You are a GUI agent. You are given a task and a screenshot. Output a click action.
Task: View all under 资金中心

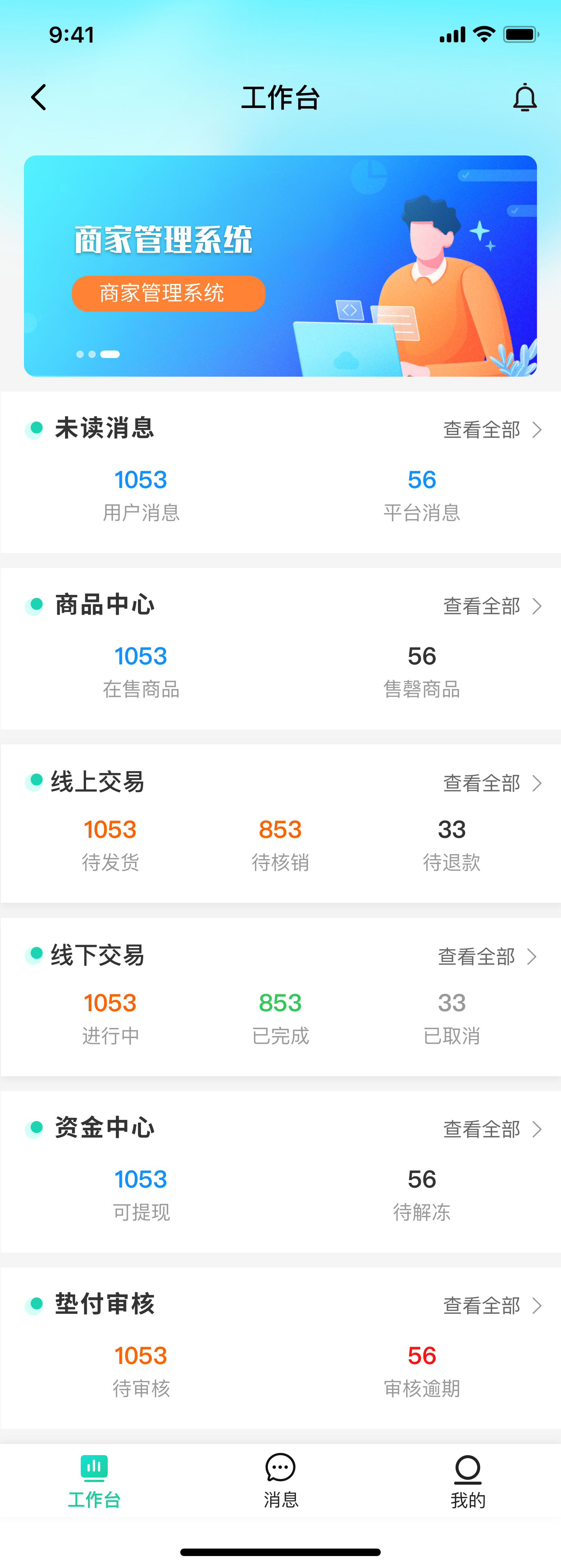491,1129
